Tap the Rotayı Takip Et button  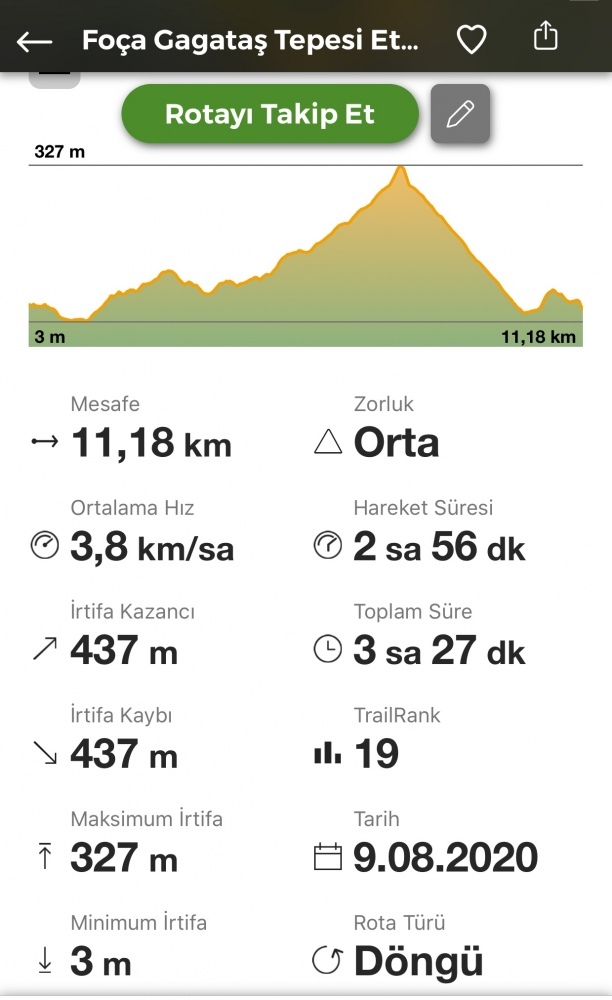(270, 114)
